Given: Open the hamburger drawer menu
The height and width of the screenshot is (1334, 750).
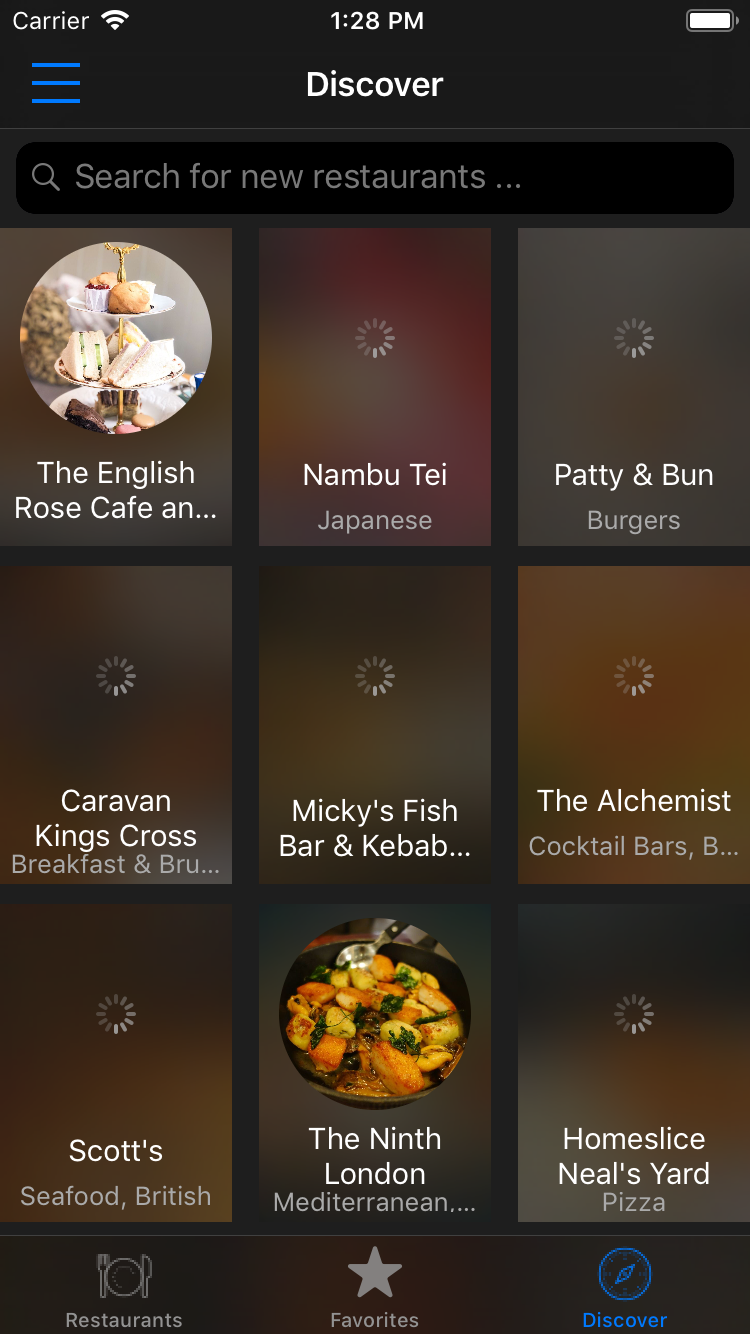Looking at the screenshot, I should [56, 83].
